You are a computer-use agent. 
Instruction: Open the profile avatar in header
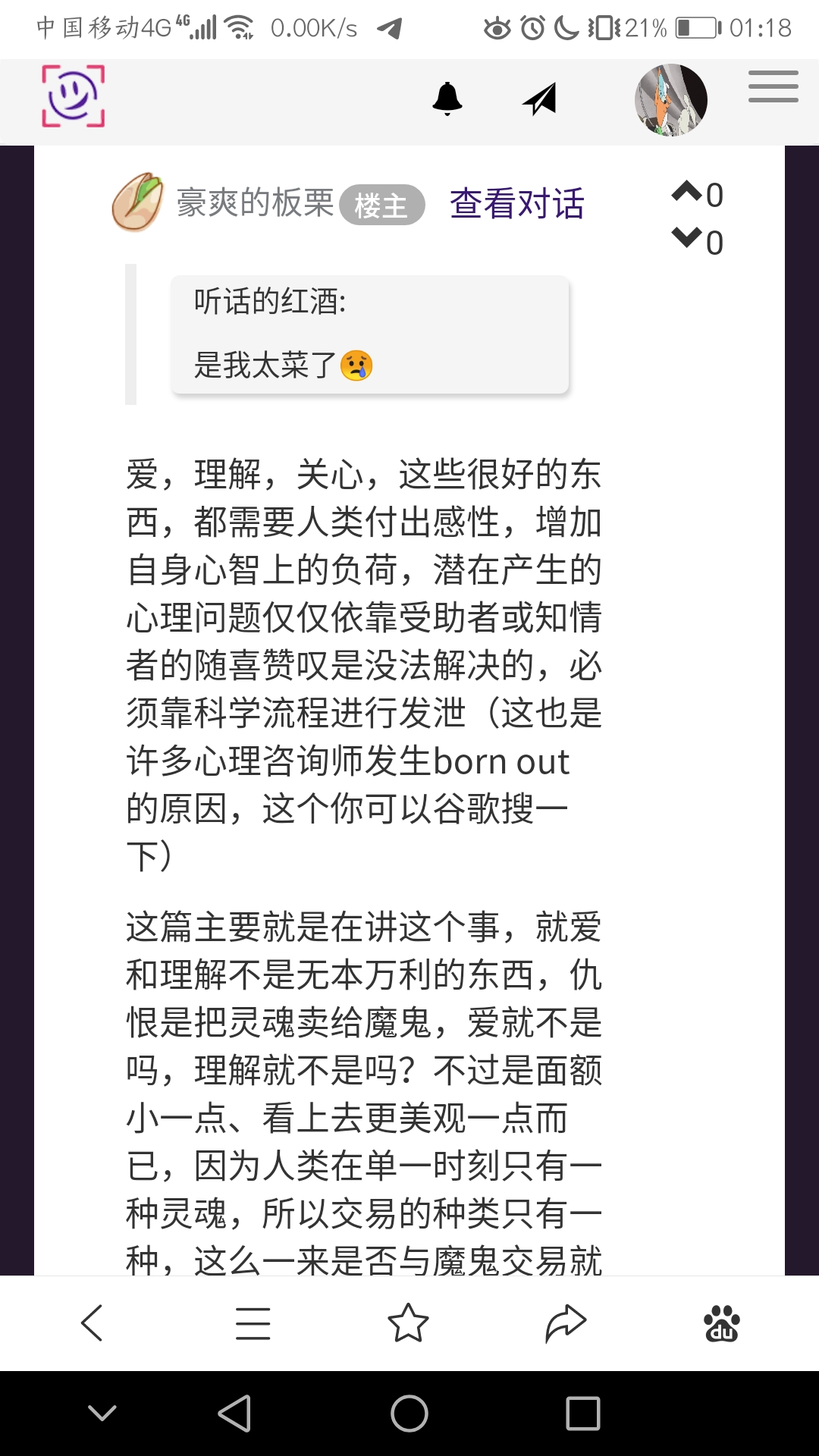670,100
